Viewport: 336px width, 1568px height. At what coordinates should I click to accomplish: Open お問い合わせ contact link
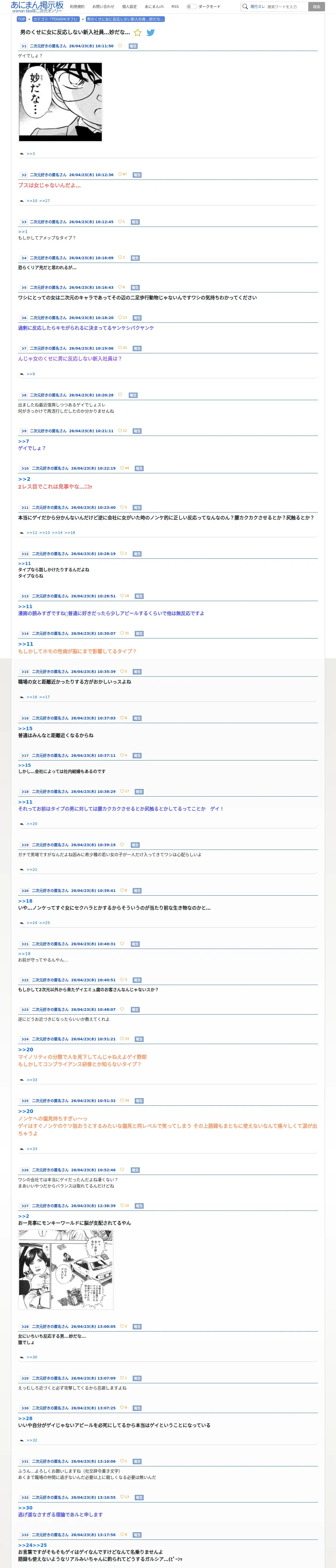click(x=103, y=7)
